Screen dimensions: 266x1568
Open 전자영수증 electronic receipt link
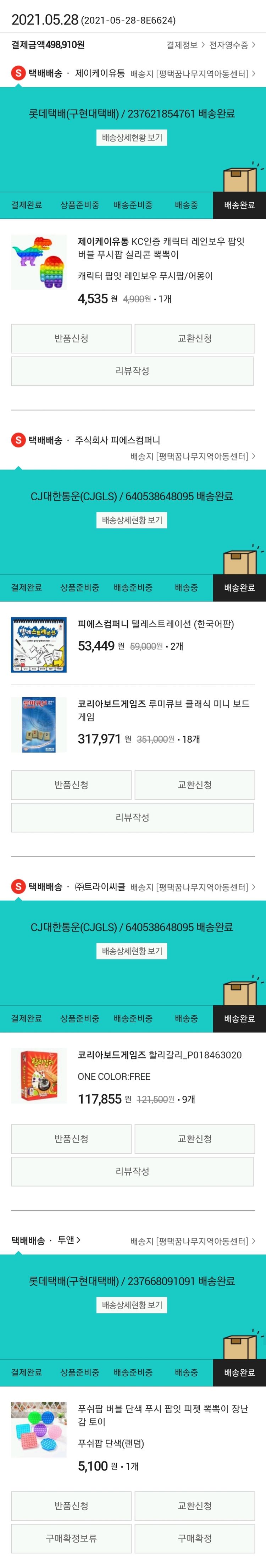click(231, 45)
